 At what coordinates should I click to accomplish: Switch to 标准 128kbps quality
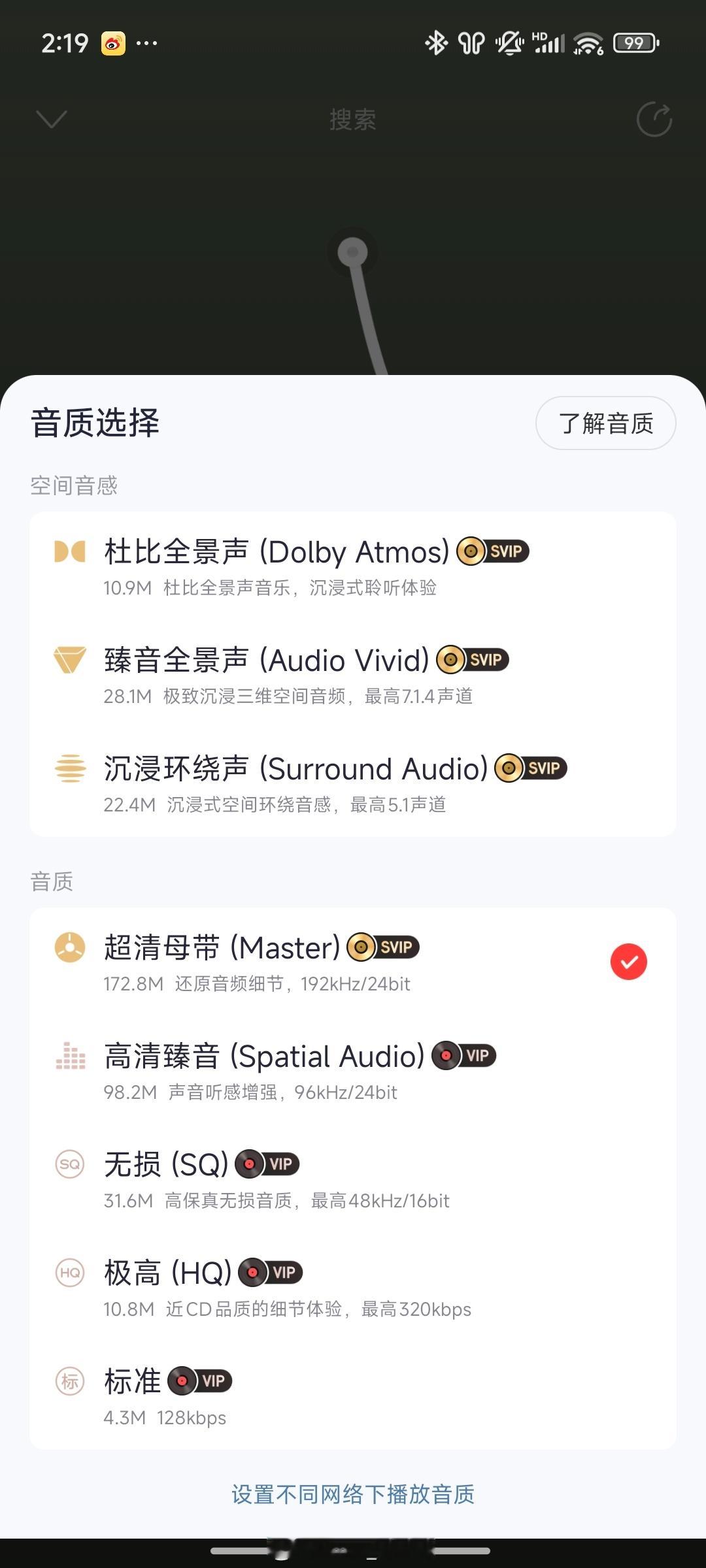point(353,1396)
